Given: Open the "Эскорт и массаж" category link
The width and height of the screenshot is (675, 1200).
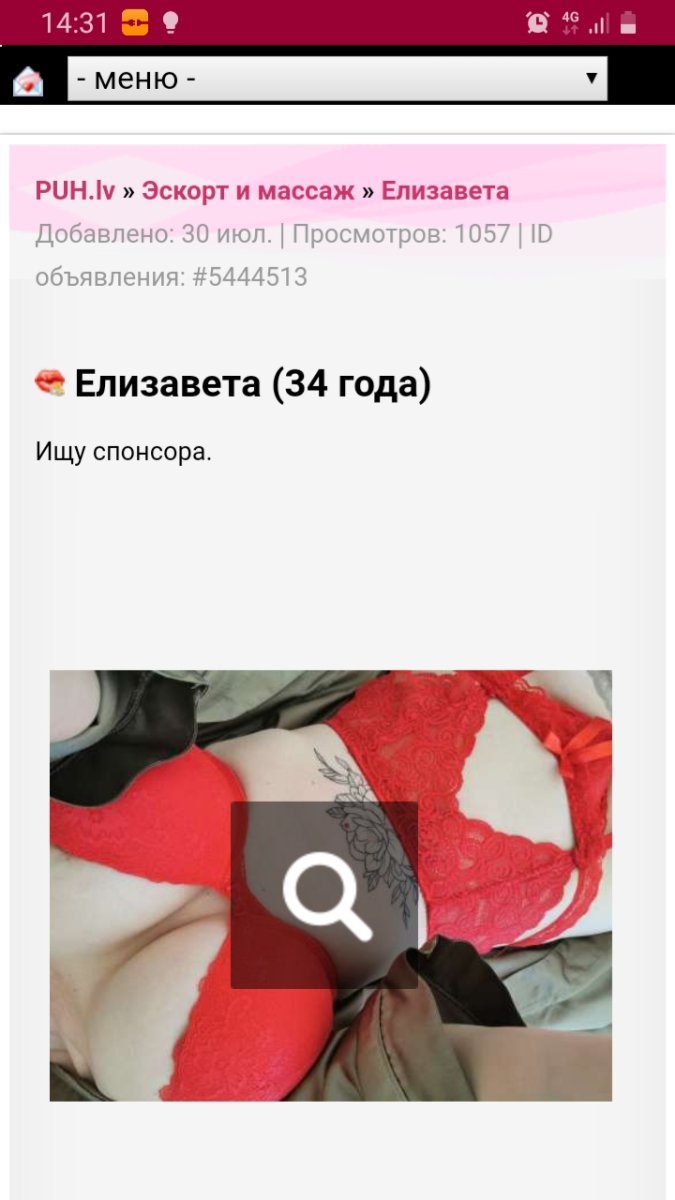Looking at the screenshot, I should [248, 191].
